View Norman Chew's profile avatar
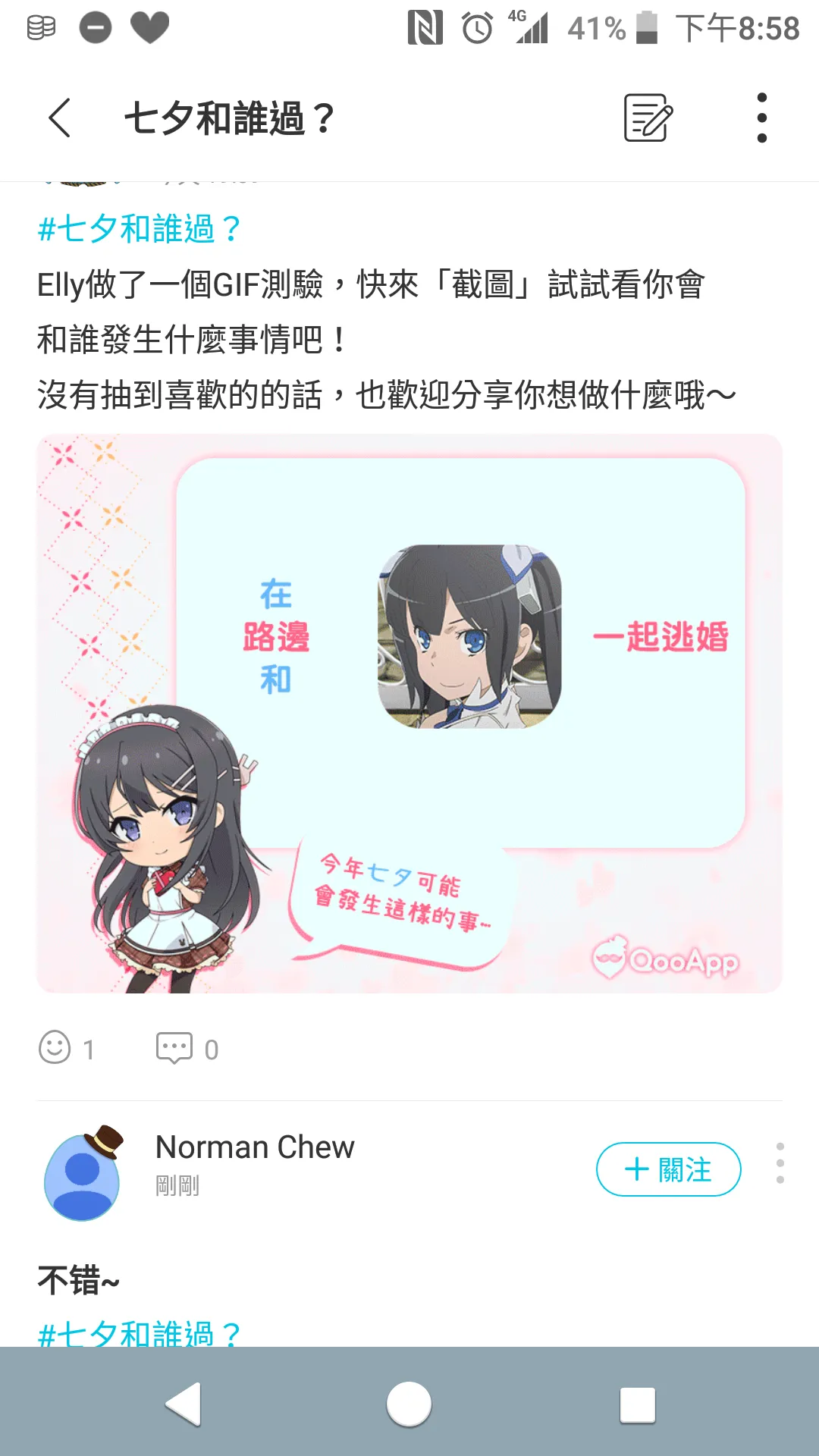The image size is (819, 1456). 83,1174
